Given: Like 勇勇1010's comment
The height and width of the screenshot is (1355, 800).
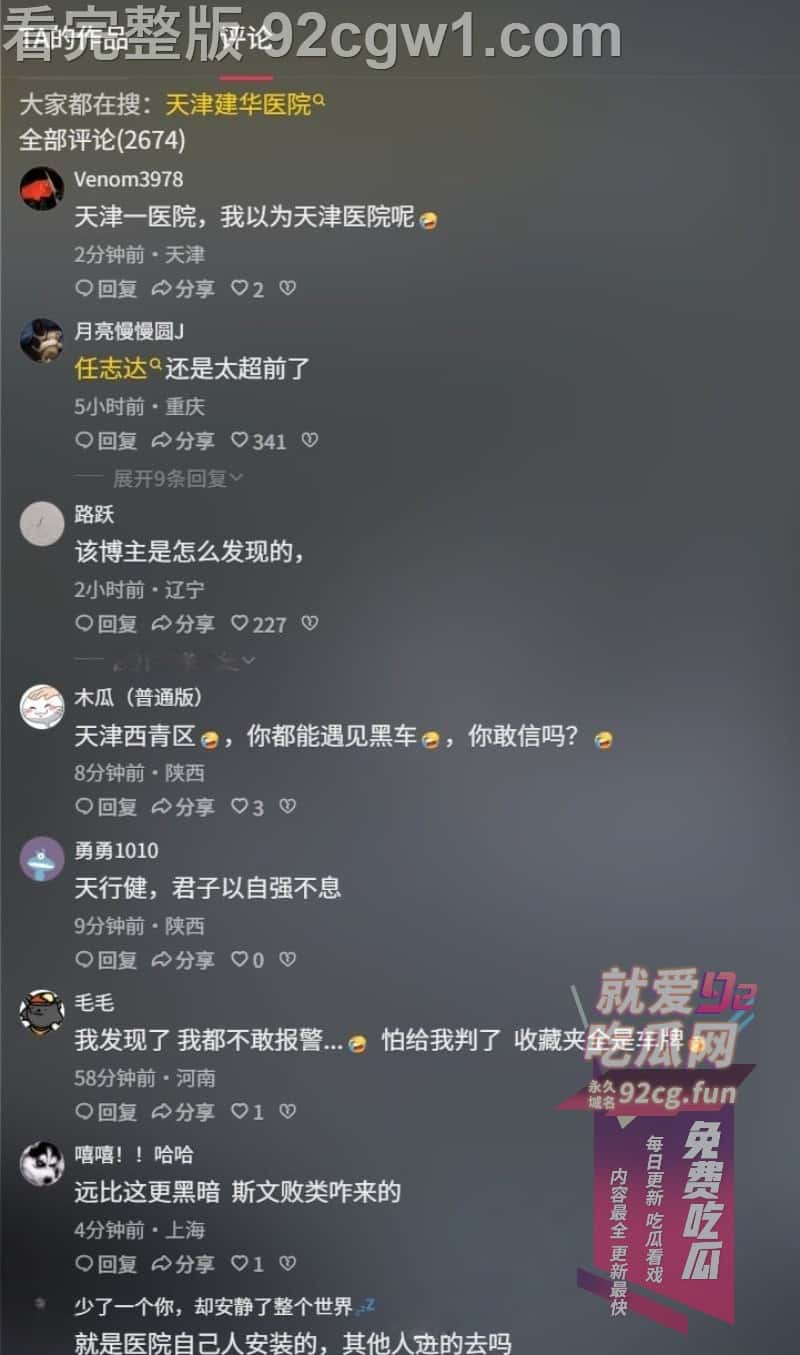Looking at the screenshot, I should pos(247,960).
